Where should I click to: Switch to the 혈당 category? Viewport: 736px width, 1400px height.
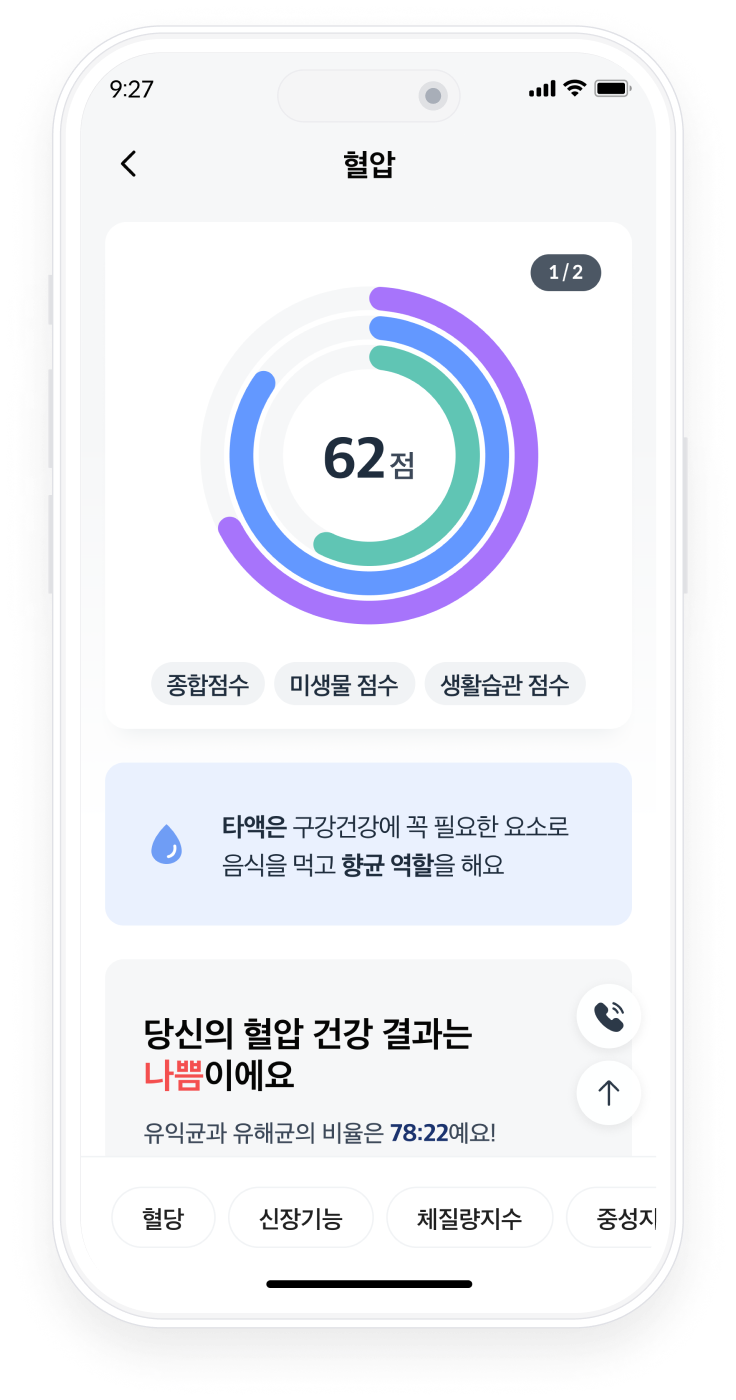pos(163,1218)
